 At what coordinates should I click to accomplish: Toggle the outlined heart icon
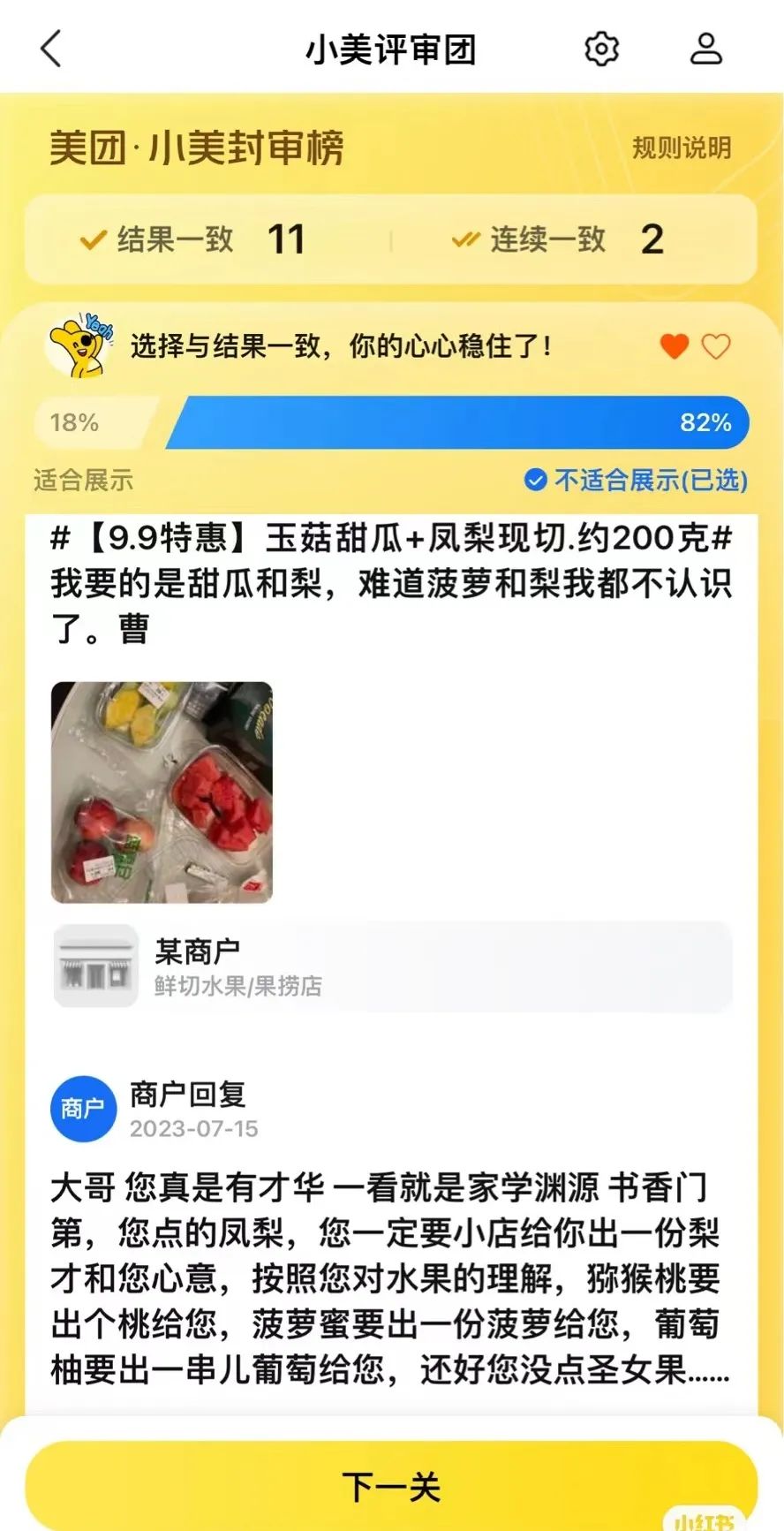[717, 346]
